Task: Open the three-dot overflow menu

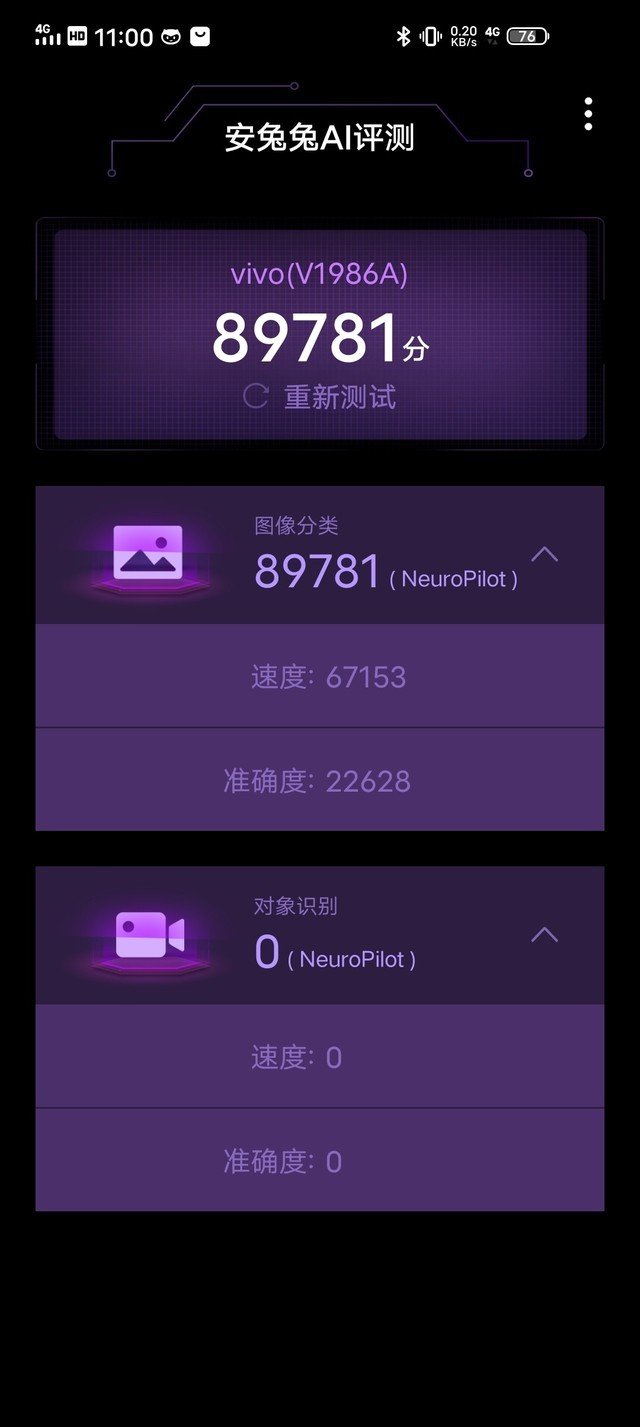Action: (588, 114)
